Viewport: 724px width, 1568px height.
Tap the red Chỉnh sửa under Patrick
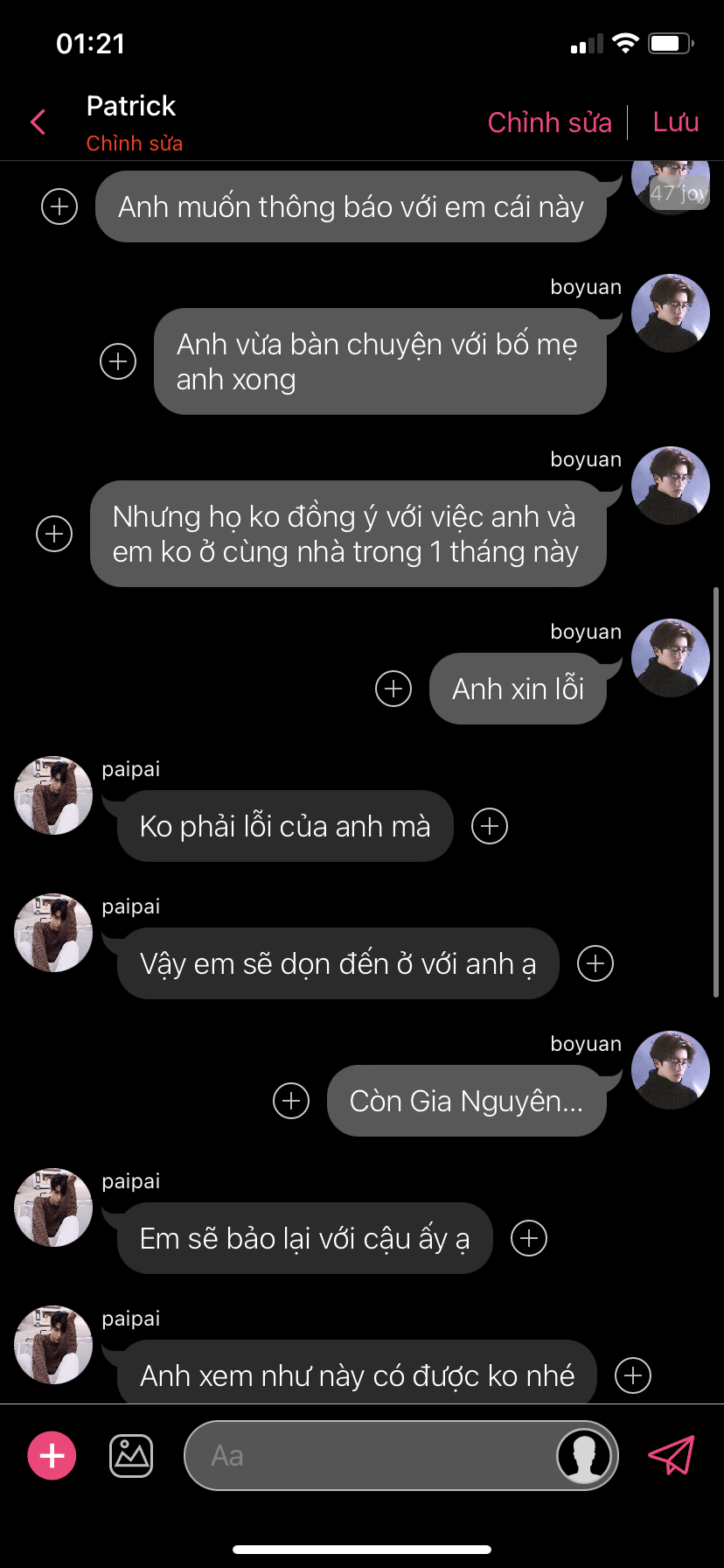click(135, 143)
